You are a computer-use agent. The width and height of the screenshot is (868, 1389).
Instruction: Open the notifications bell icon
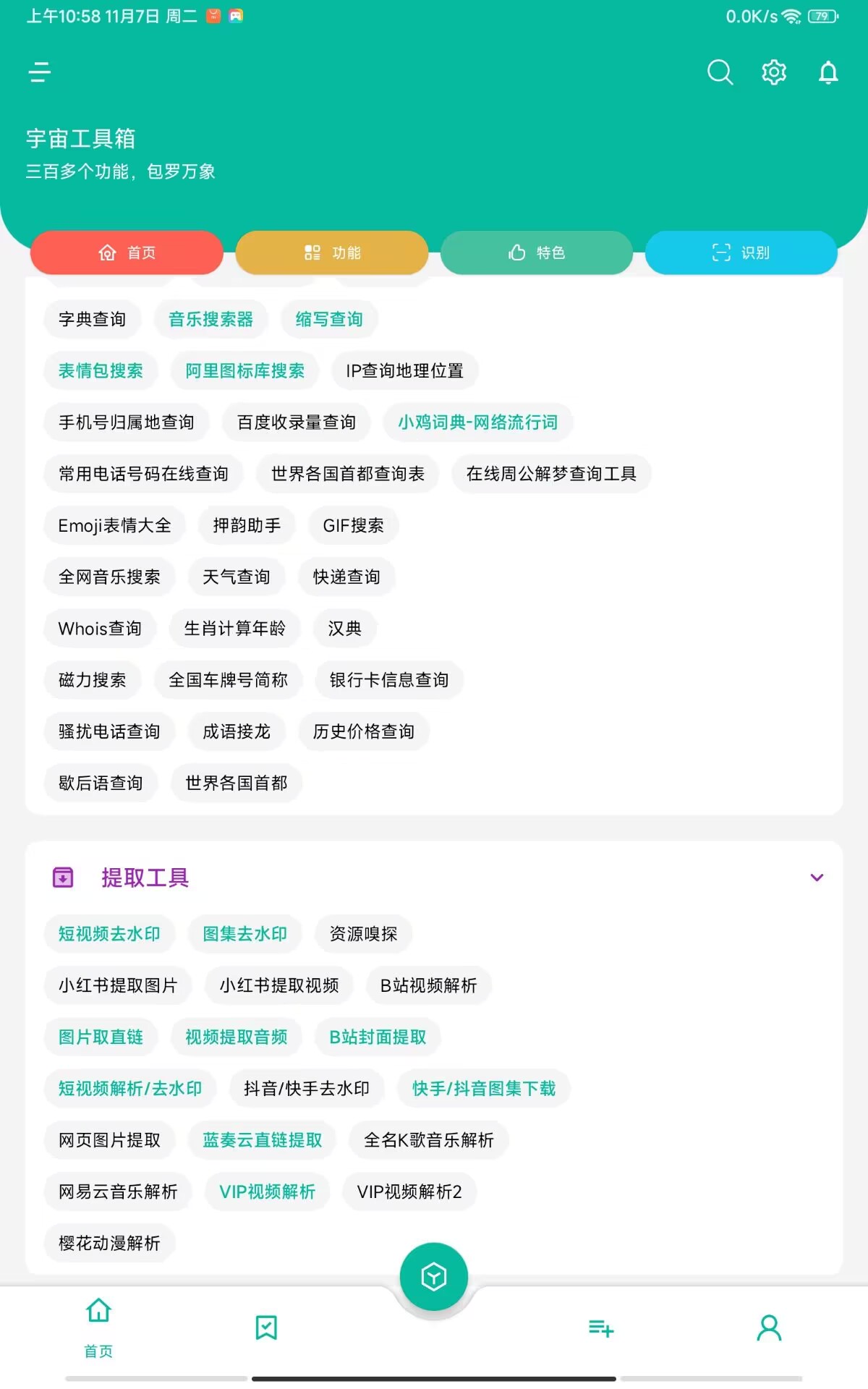(827, 72)
